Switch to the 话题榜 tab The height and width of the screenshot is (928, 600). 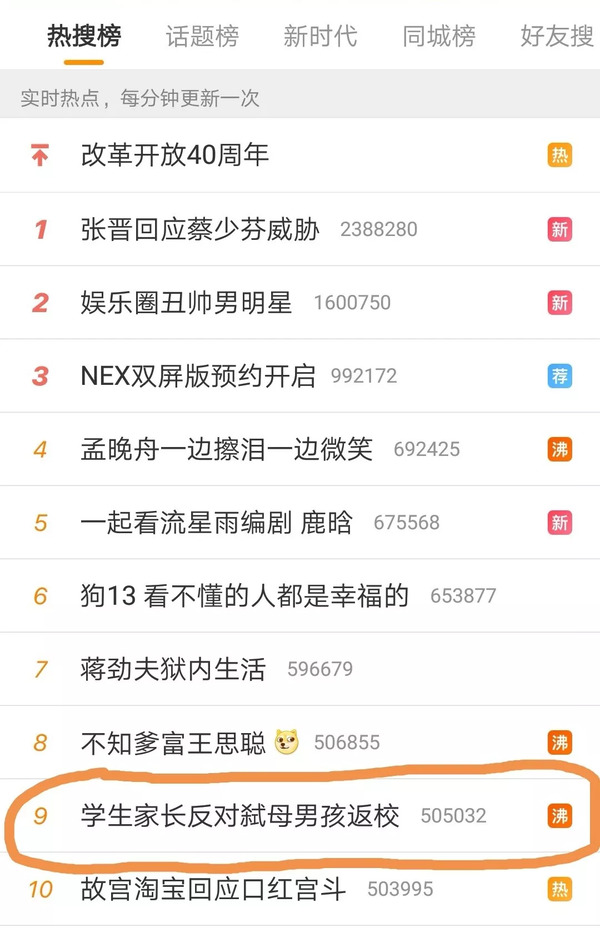[202, 37]
